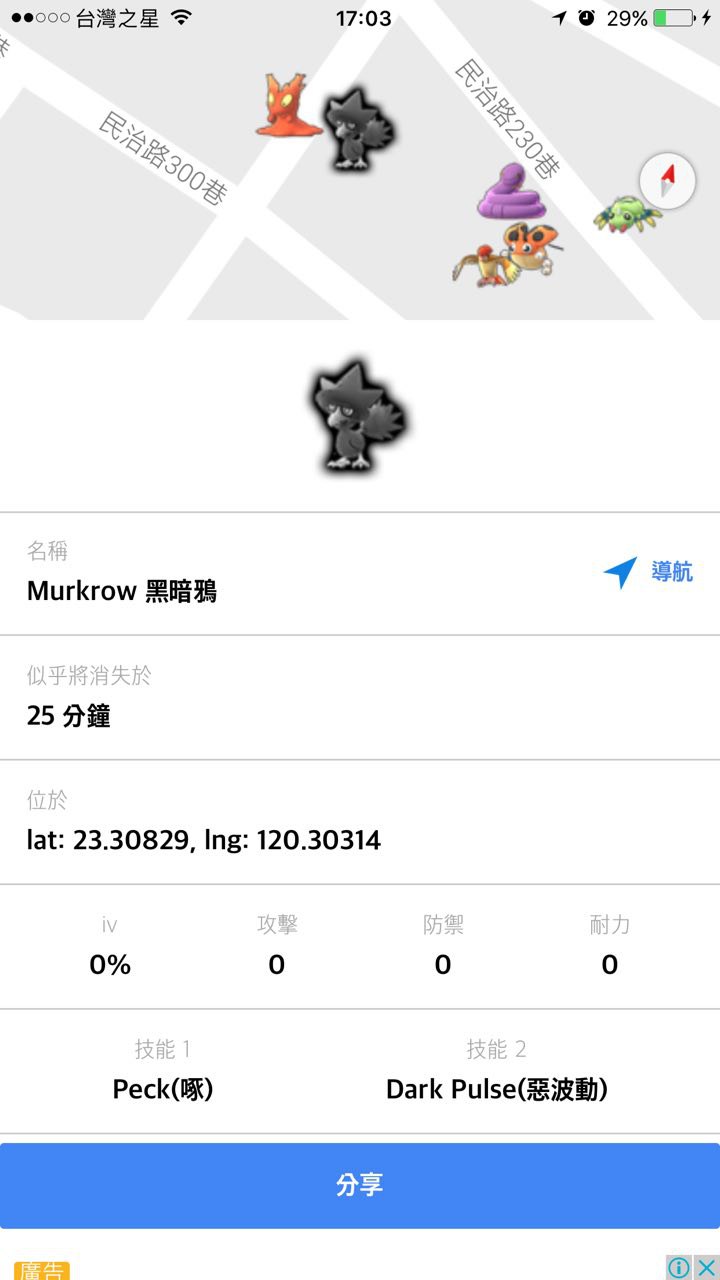
Task: Open the ad info icon
Action: (x=679, y=1268)
